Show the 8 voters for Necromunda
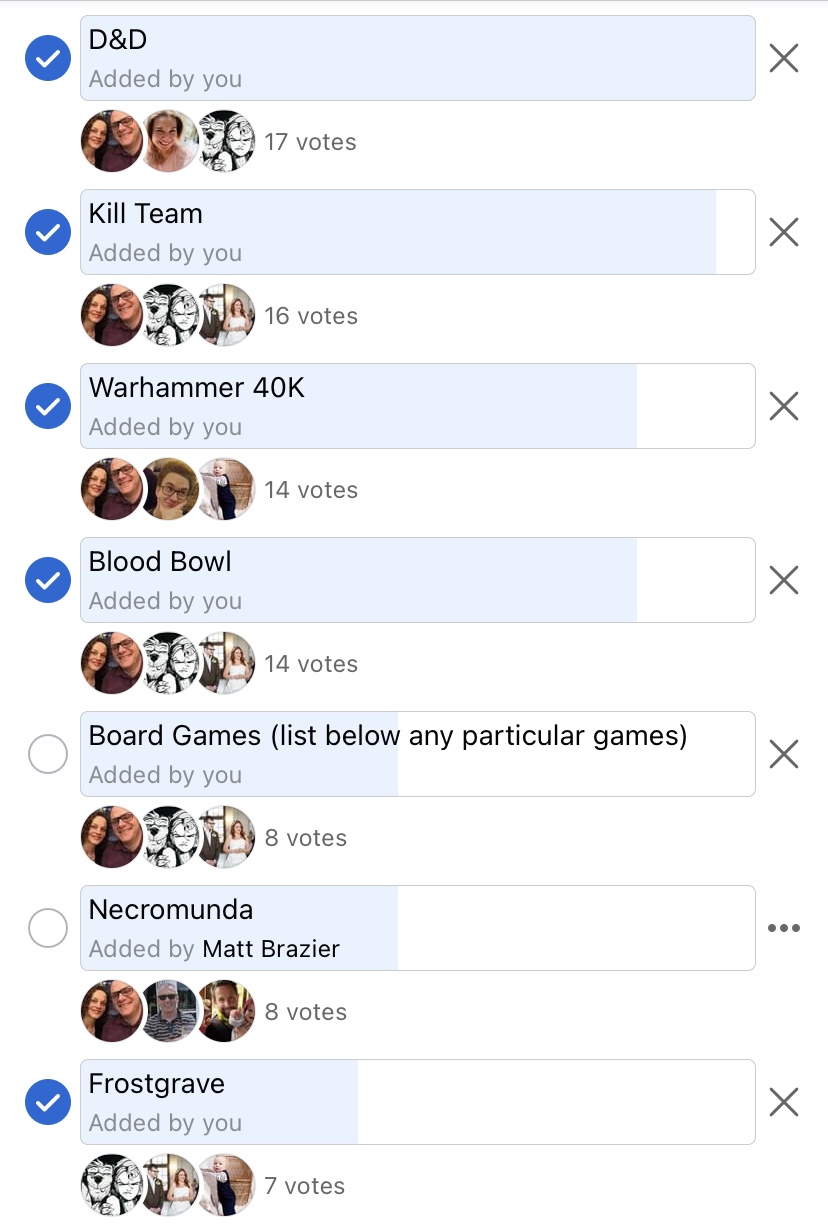Viewport: 828px width, 1227px height. (306, 1012)
